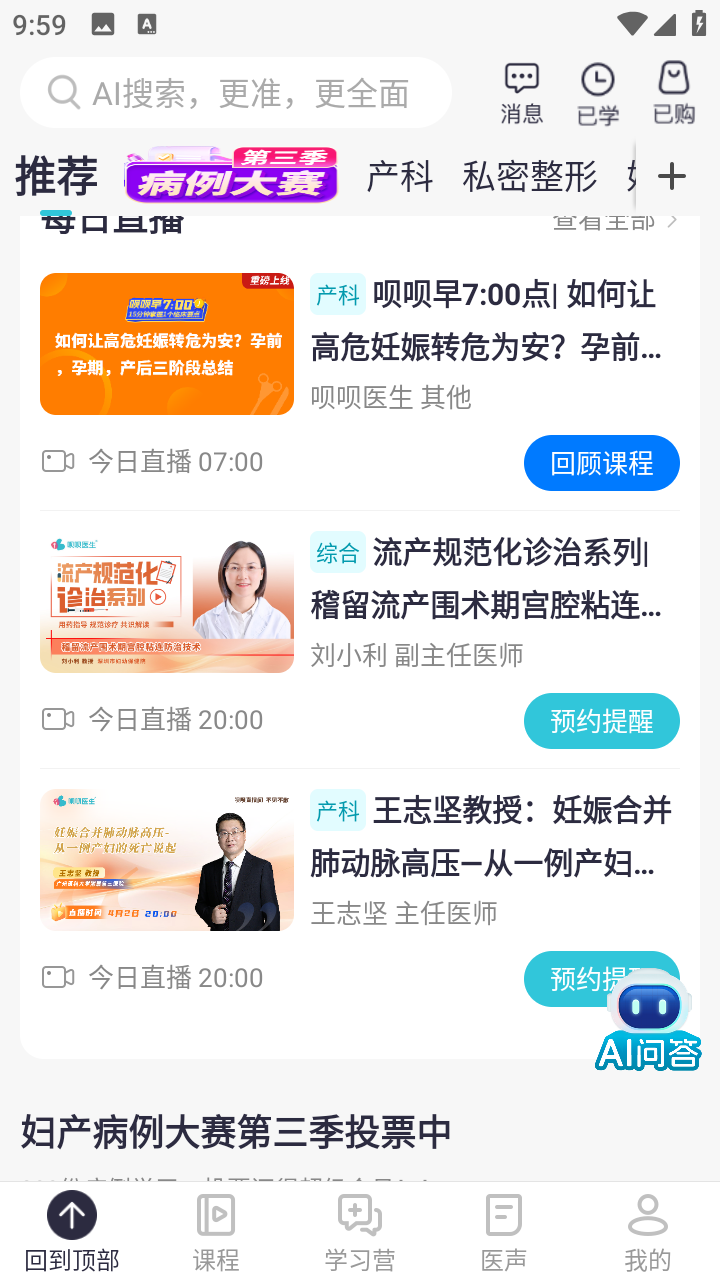Switch to the 推荐 tab

pyautogui.click(x=57, y=177)
